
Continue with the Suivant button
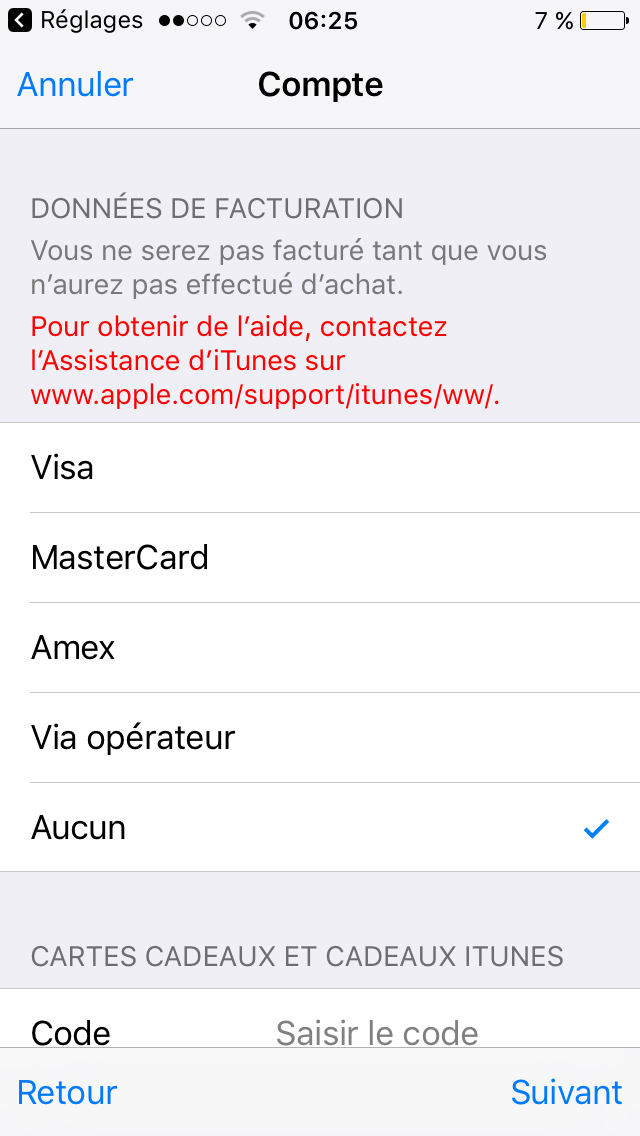click(566, 1092)
